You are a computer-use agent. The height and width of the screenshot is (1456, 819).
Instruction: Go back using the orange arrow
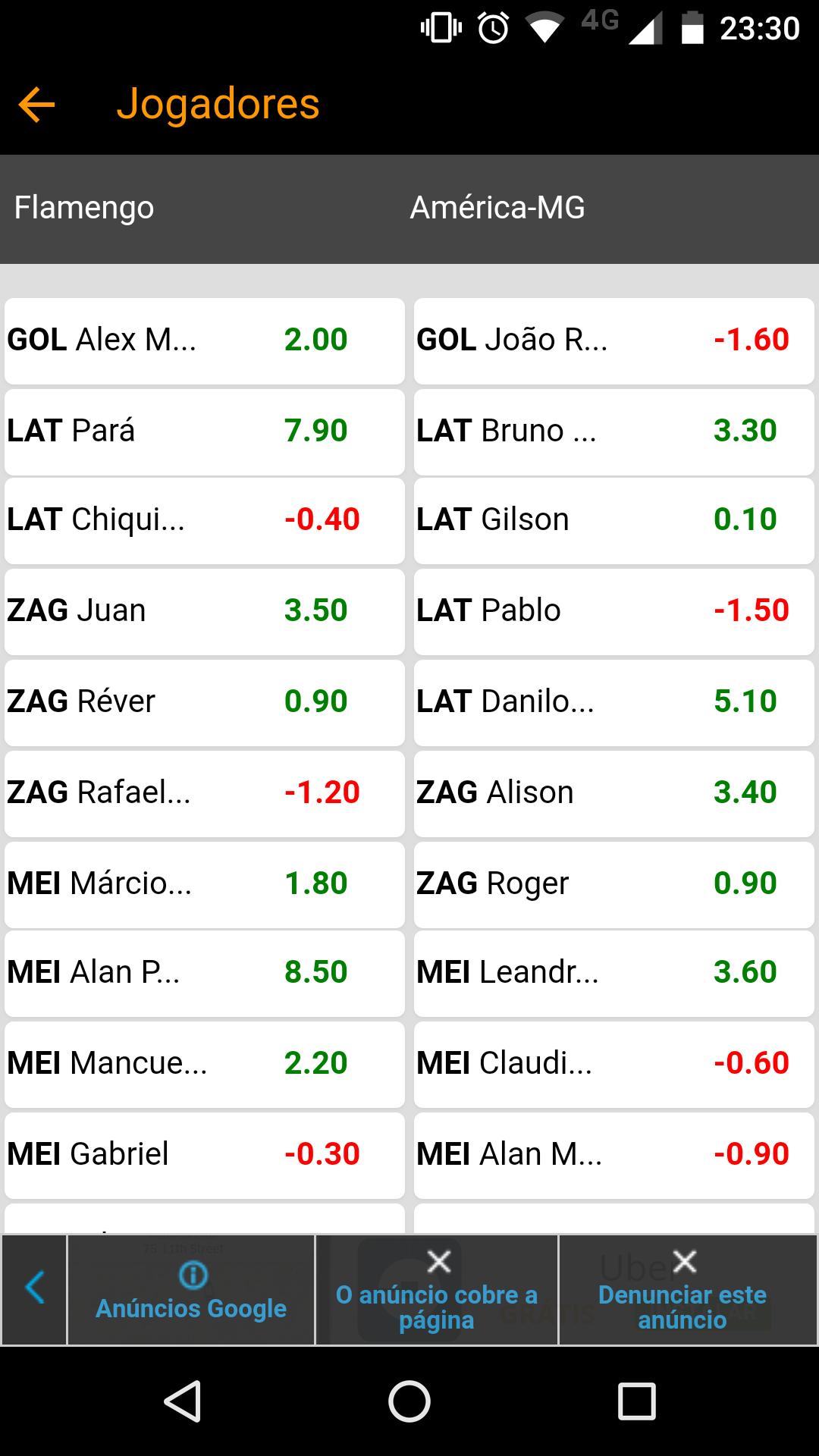36,104
